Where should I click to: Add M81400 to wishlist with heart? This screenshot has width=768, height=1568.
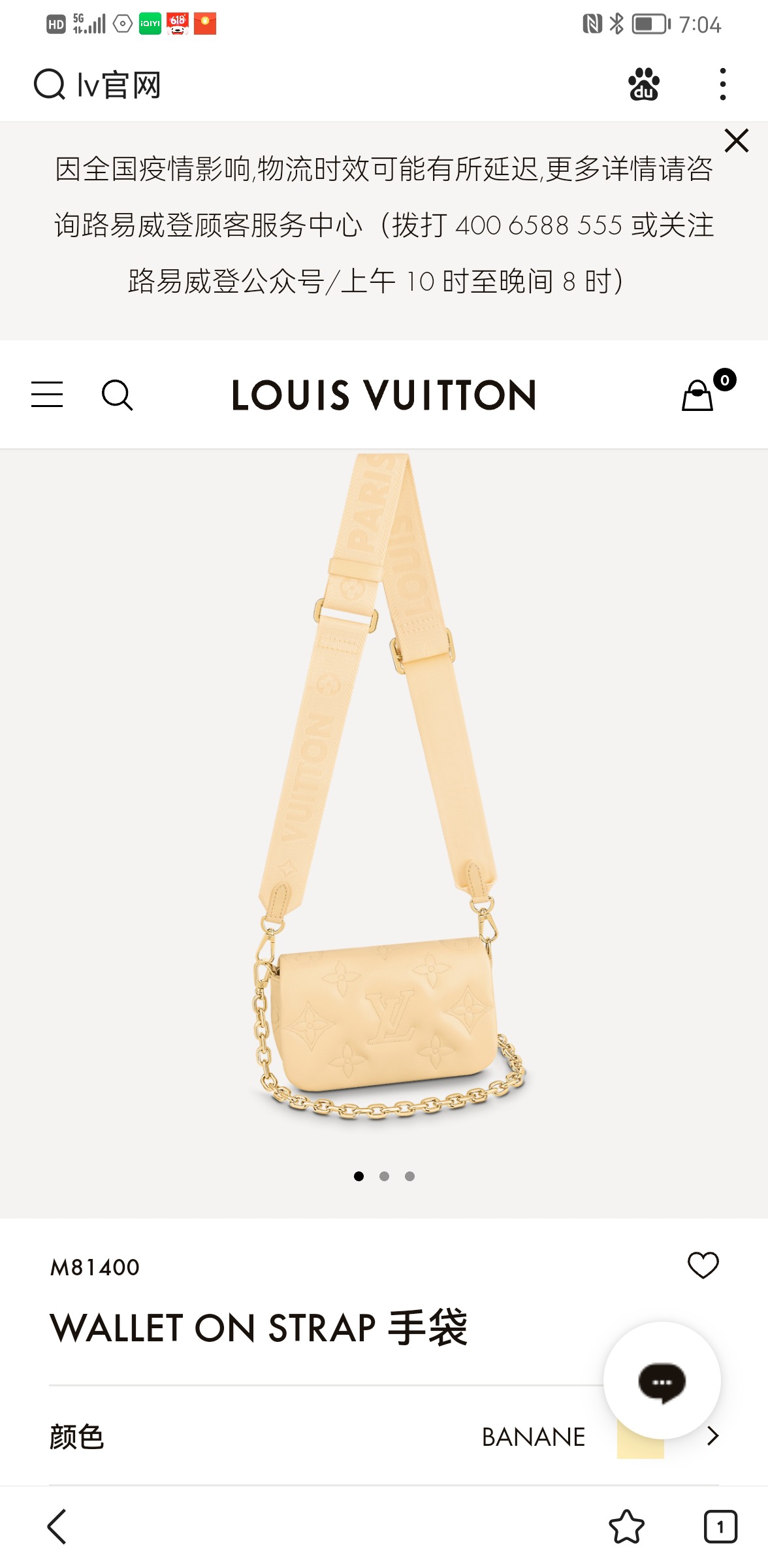click(703, 1266)
